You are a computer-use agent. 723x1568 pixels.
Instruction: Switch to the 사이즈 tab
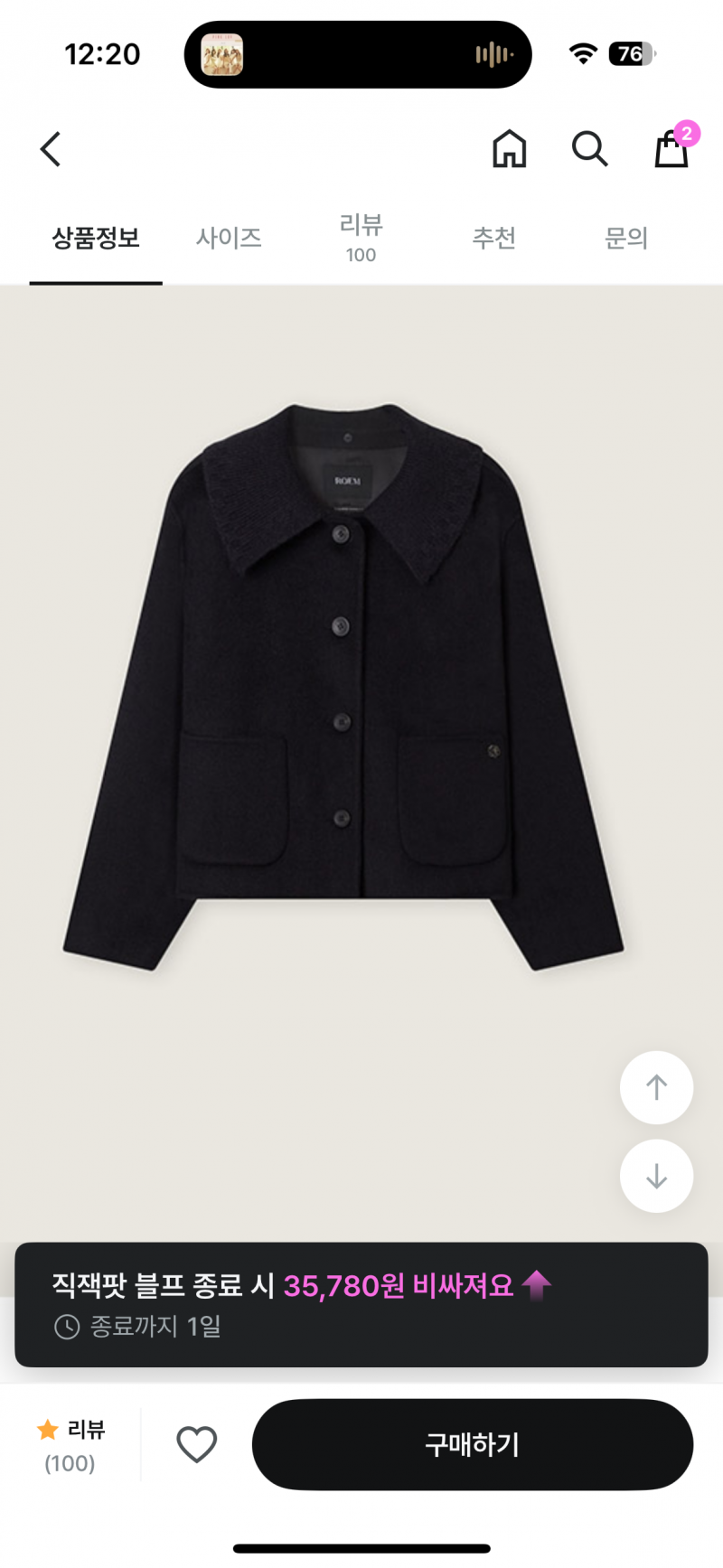(x=229, y=239)
